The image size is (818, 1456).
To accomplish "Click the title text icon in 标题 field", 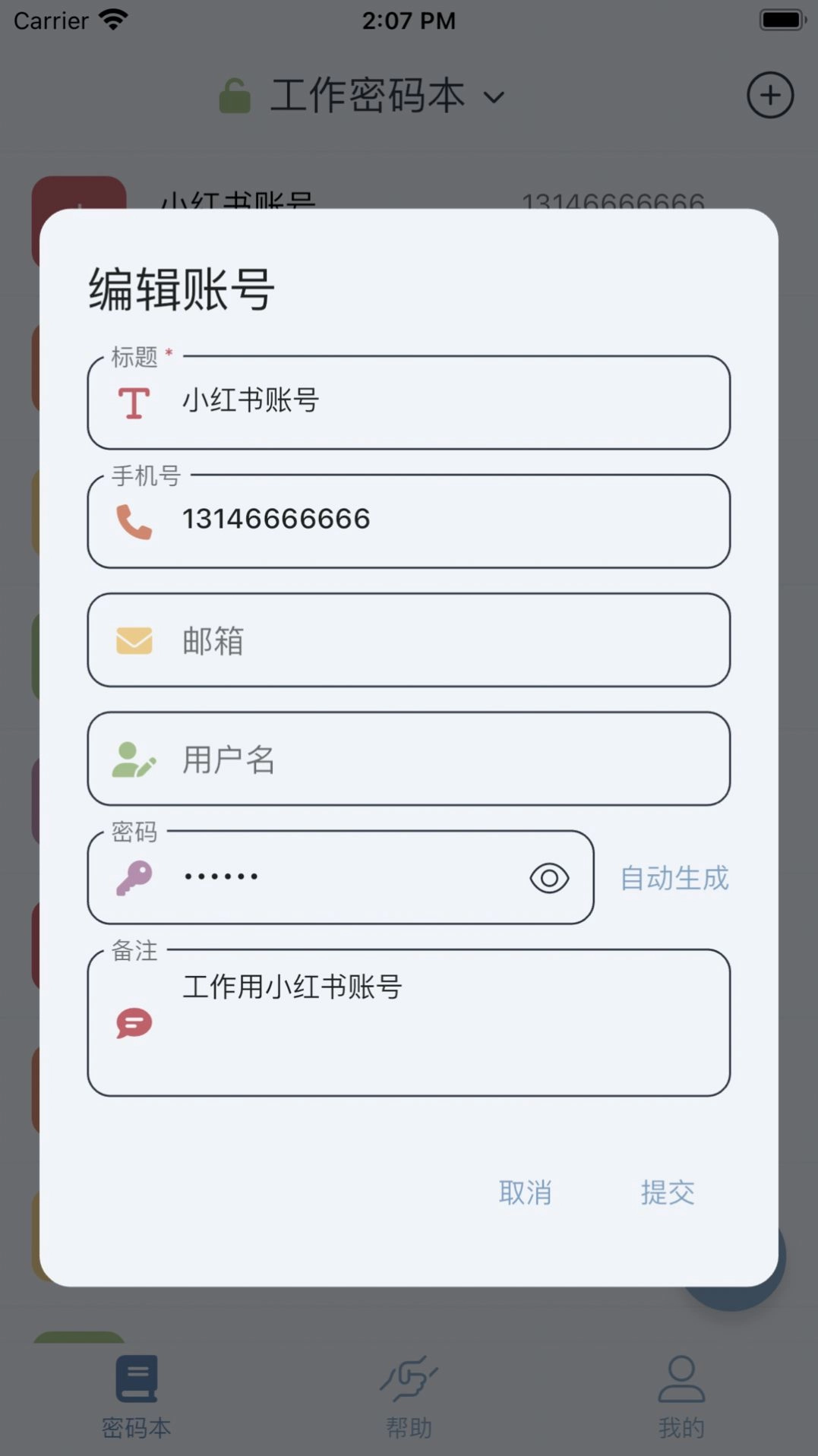I will click(134, 403).
